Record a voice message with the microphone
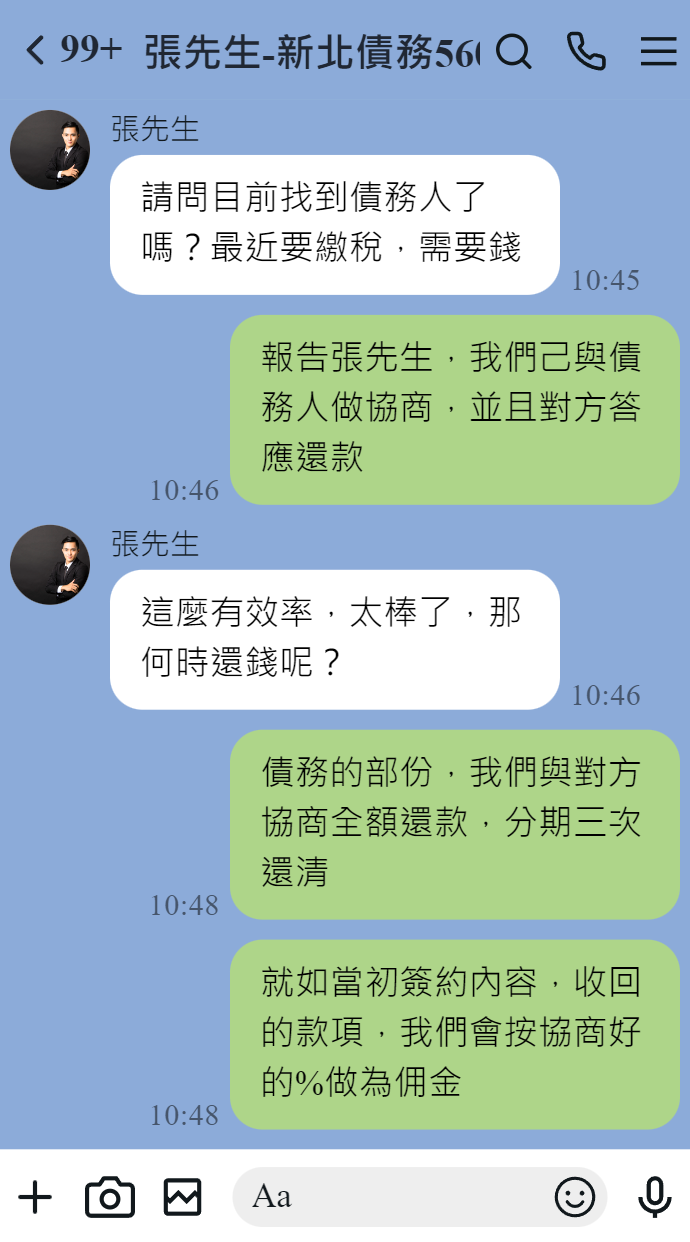The height and width of the screenshot is (1242, 690). [x=655, y=1197]
